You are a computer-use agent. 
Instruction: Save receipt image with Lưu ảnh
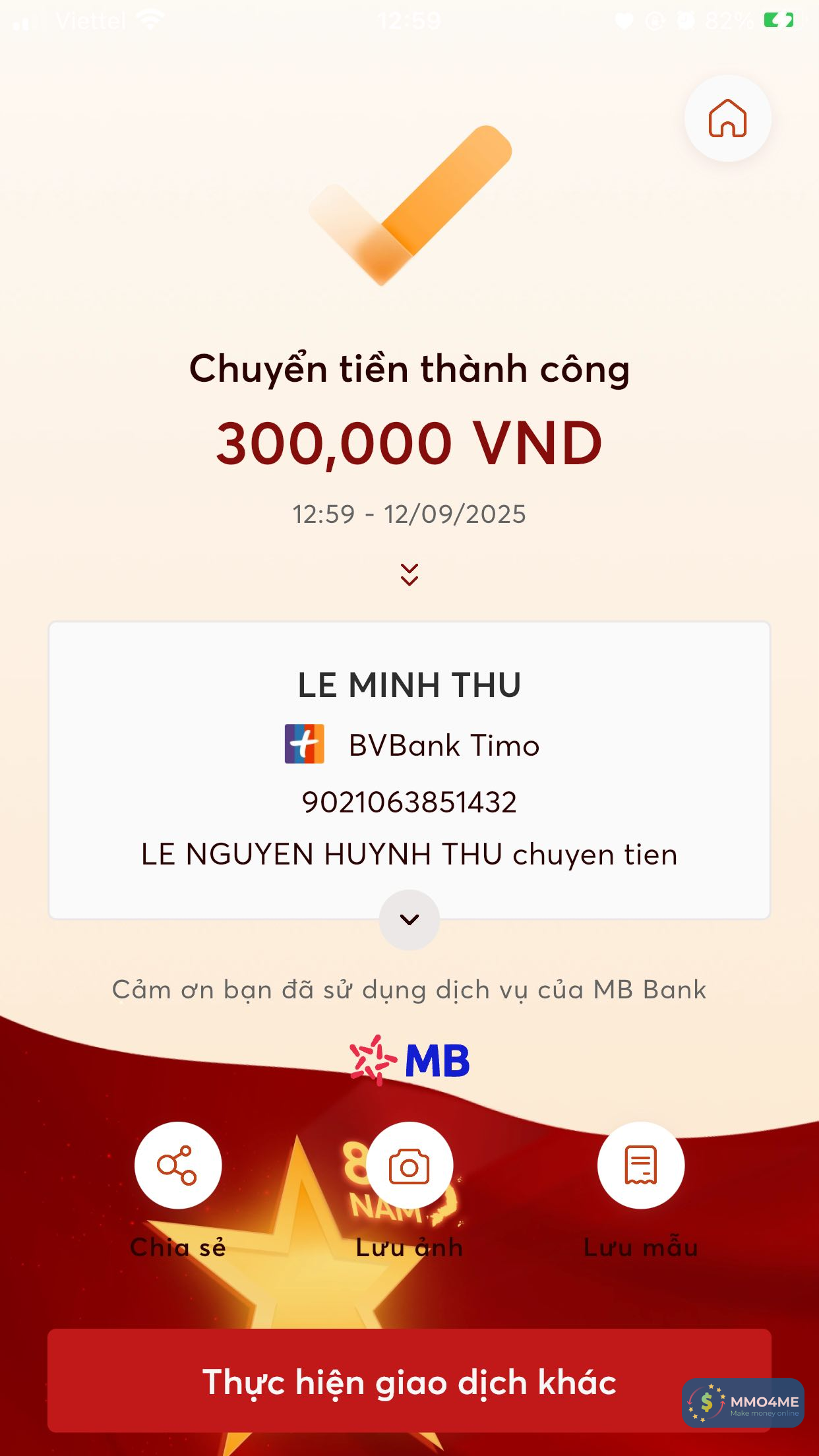[x=409, y=1165]
